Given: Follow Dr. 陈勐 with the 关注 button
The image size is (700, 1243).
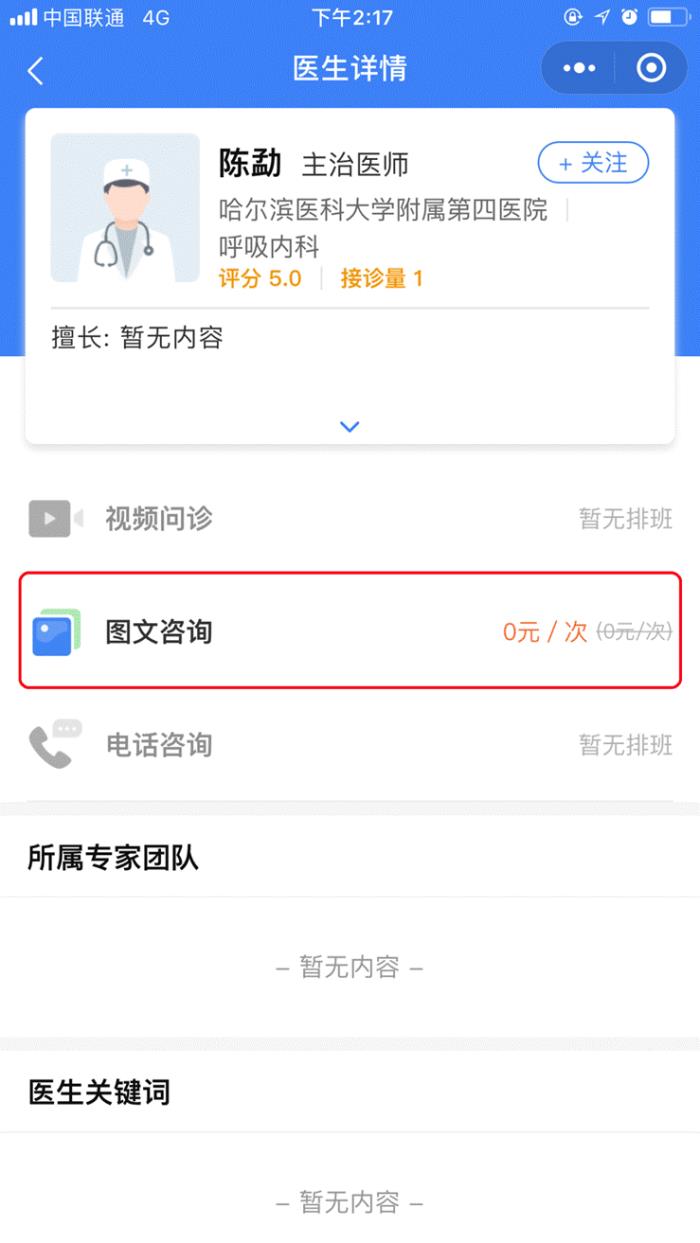Looking at the screenshot, I should [593, 162].
